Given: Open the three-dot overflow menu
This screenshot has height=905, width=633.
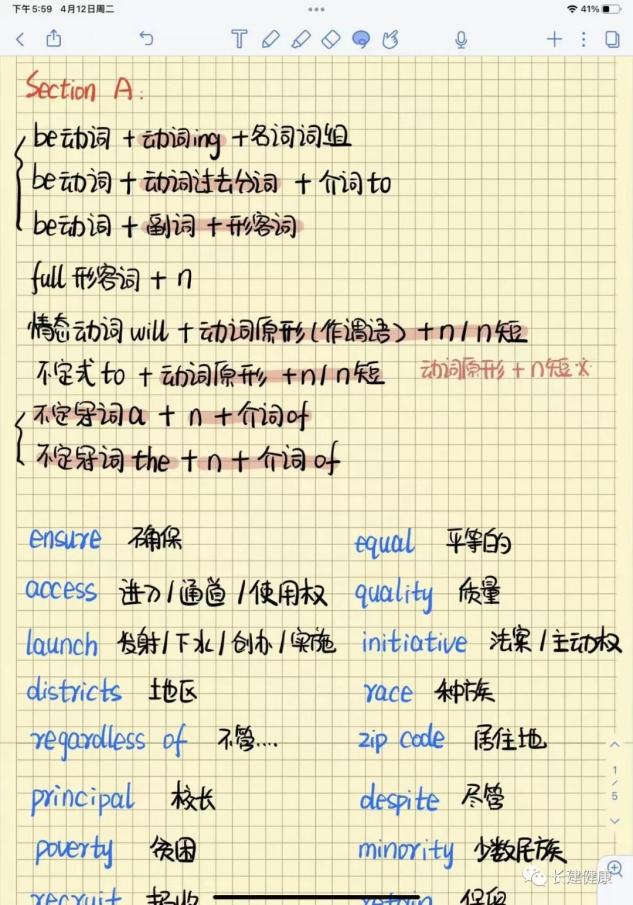Looking at the screenshot, I should point(584,39).
